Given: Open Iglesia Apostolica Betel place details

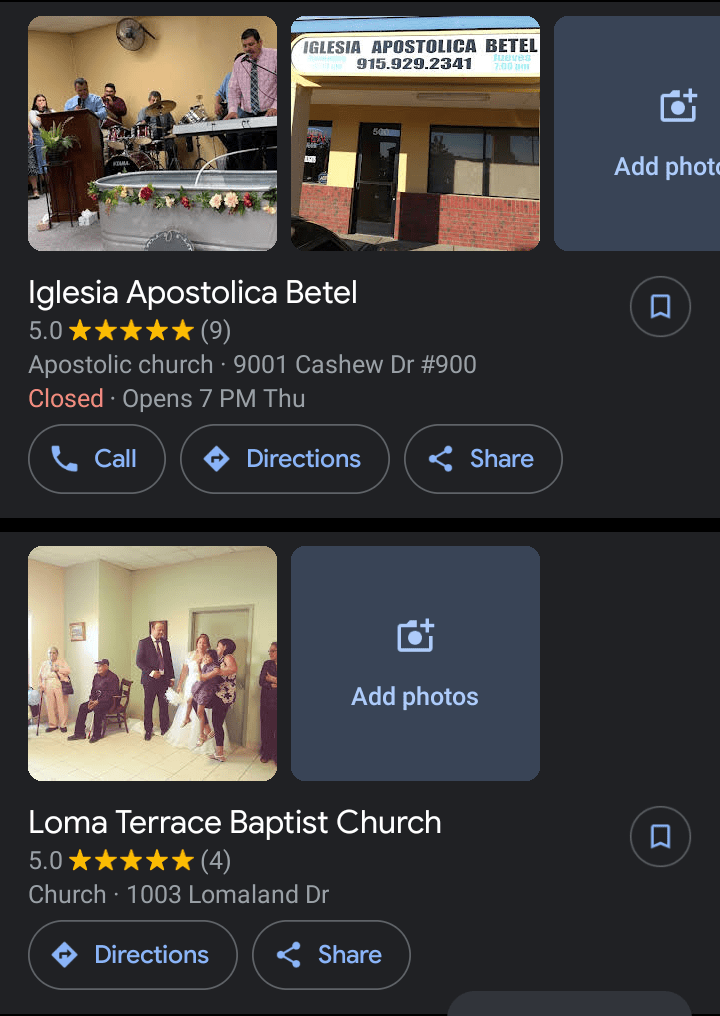Looking at the screenshot, I should pos(192,292).
